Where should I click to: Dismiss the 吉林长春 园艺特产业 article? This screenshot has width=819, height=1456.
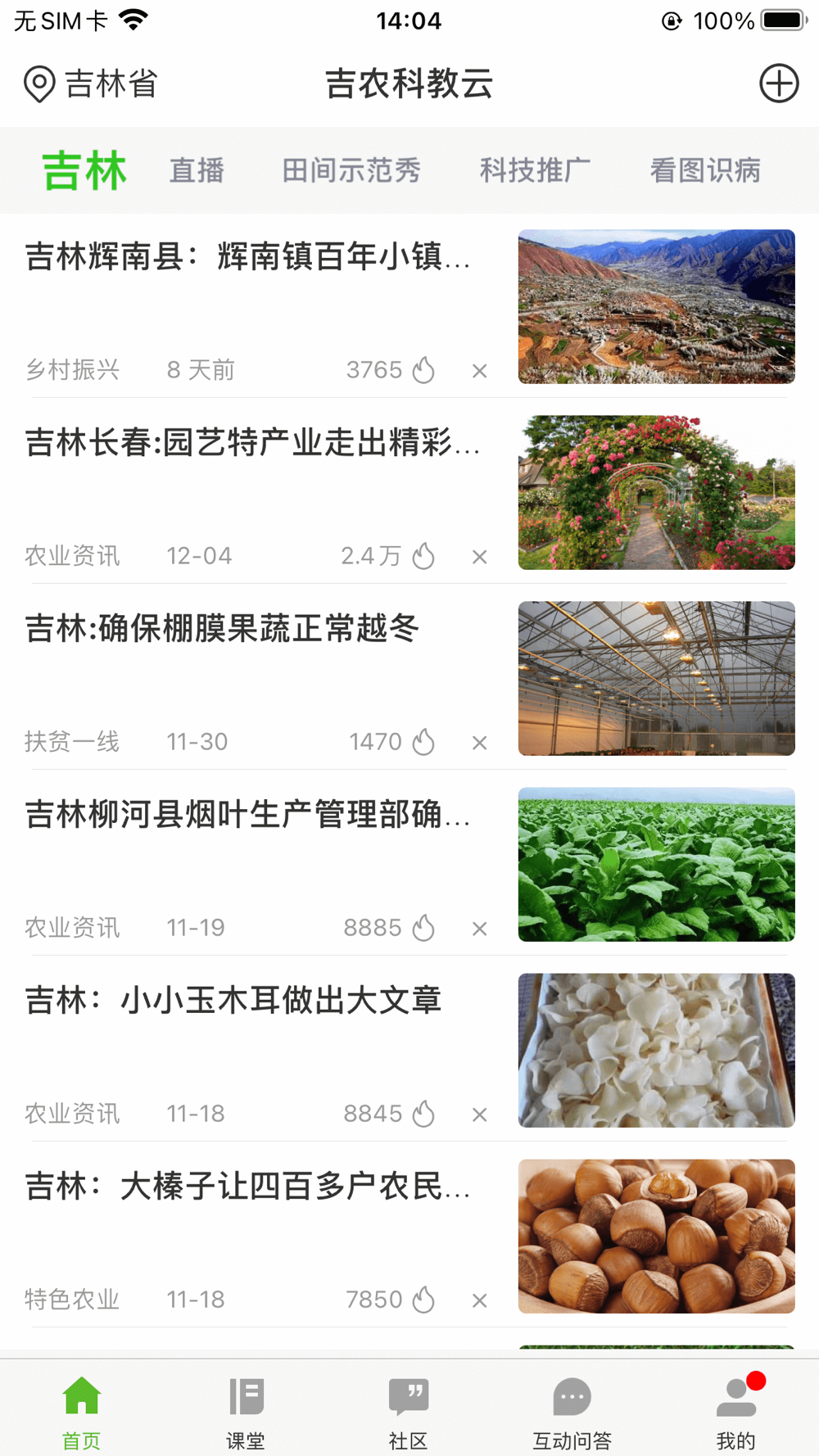[x=480, y=557]
